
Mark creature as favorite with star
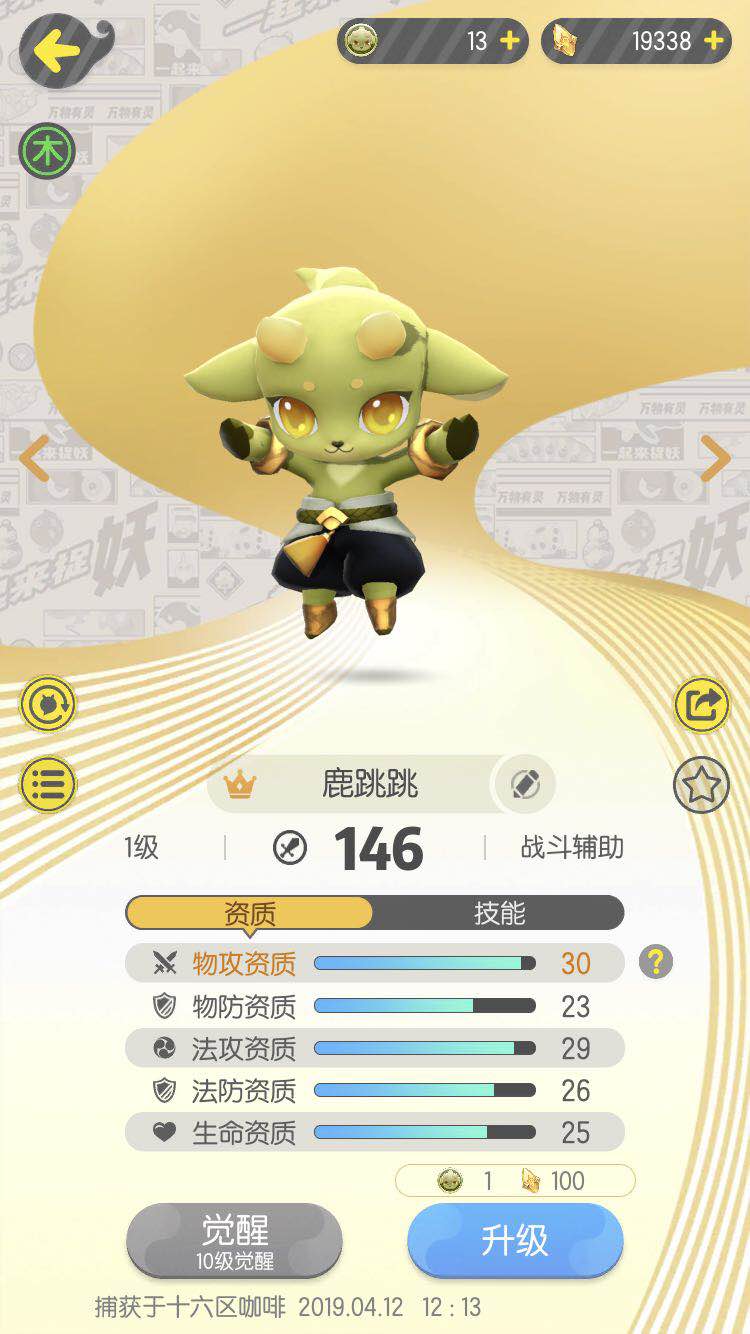click(x=701, y=785)
